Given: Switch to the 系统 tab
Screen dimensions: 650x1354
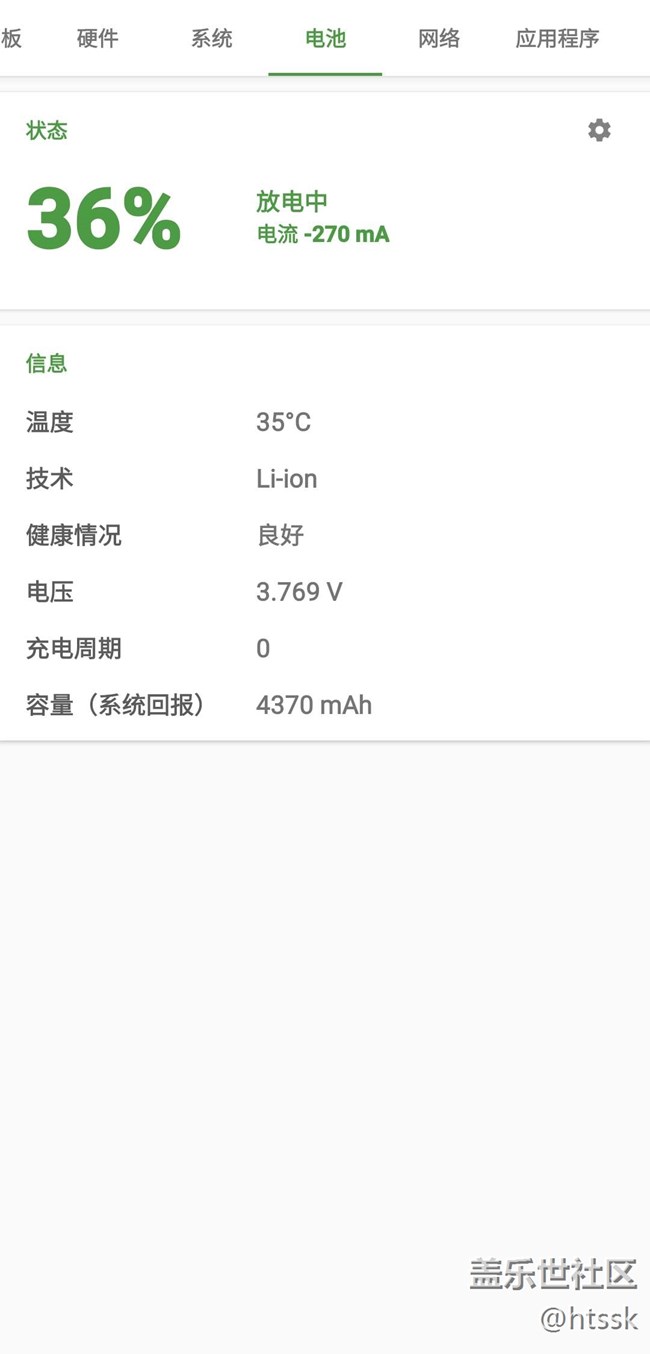Looking at the screenshot, I should click(212, 39).
